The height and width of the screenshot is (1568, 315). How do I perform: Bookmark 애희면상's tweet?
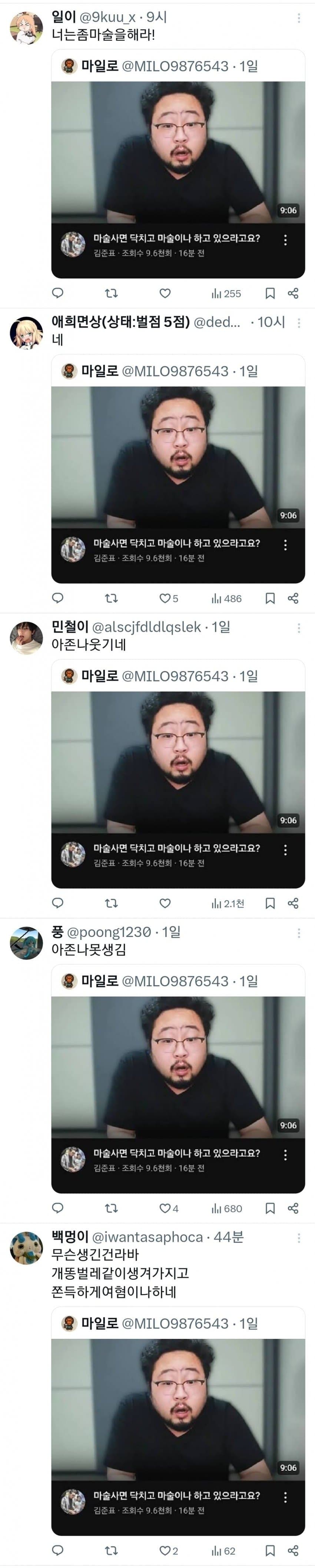click(270, 598)
